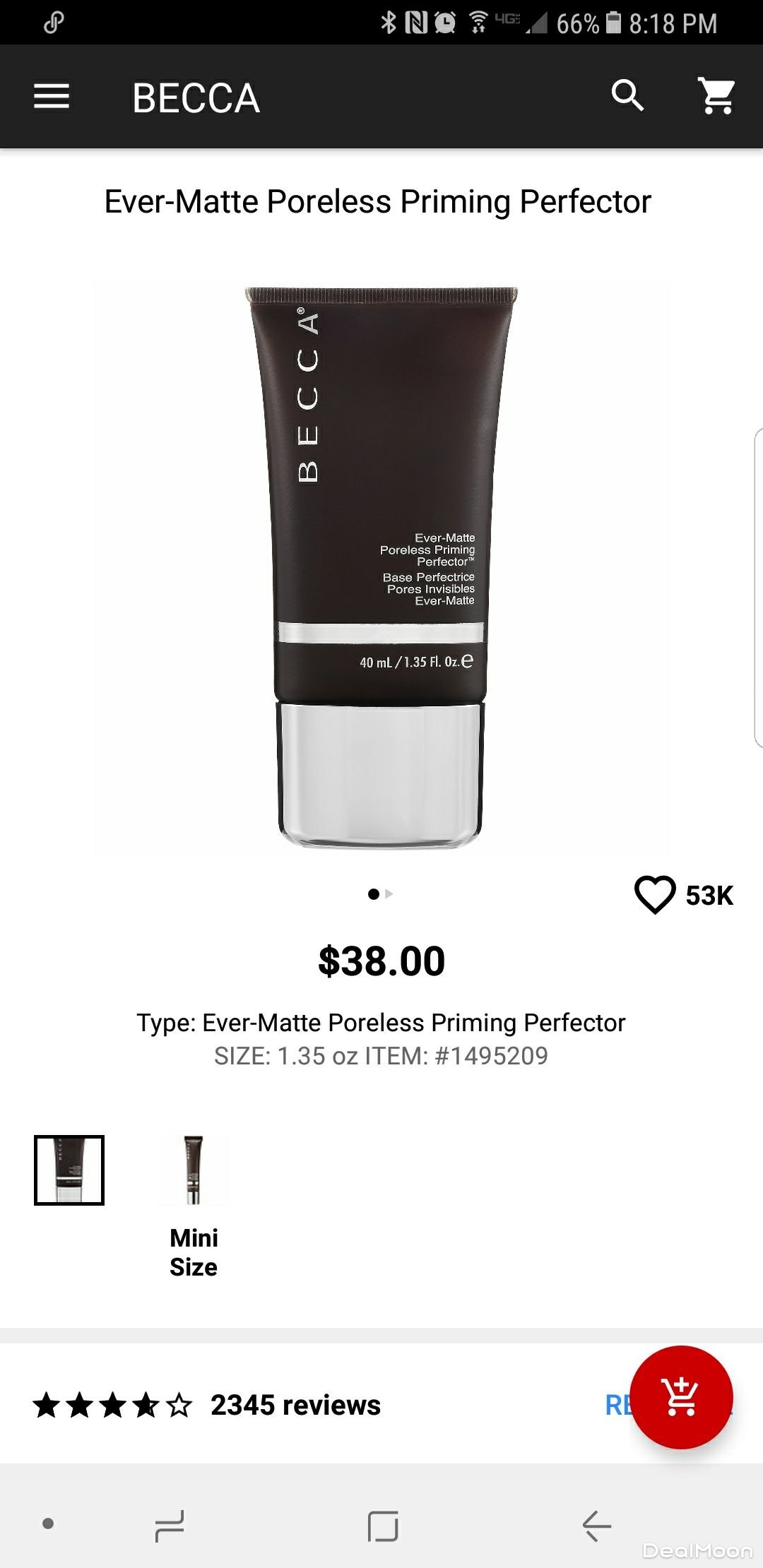Go back with the system back button
The image size is (763, 1568).
coord(596,1526)
